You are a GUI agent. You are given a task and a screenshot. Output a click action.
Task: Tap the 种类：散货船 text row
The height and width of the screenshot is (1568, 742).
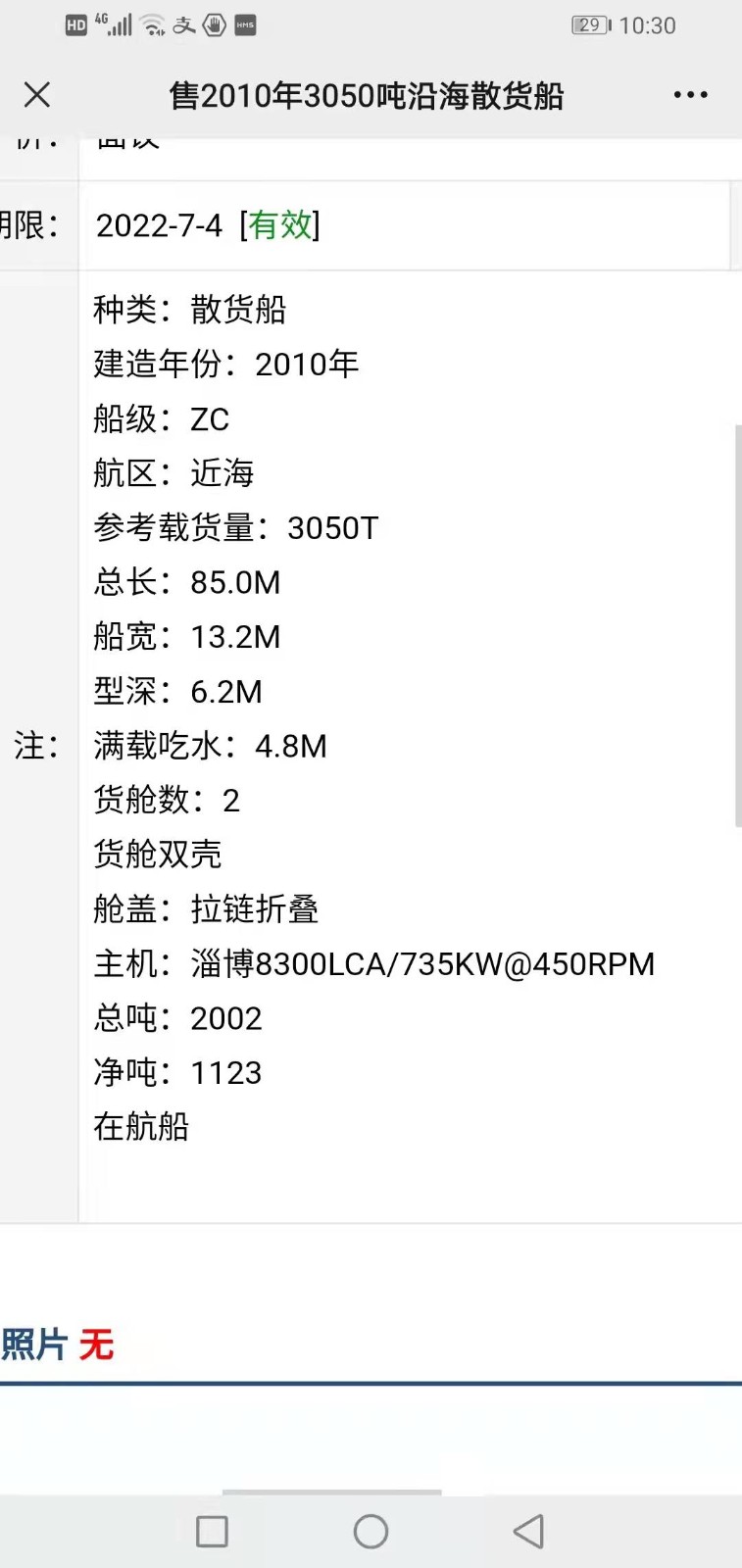click(x=190, y=311)
